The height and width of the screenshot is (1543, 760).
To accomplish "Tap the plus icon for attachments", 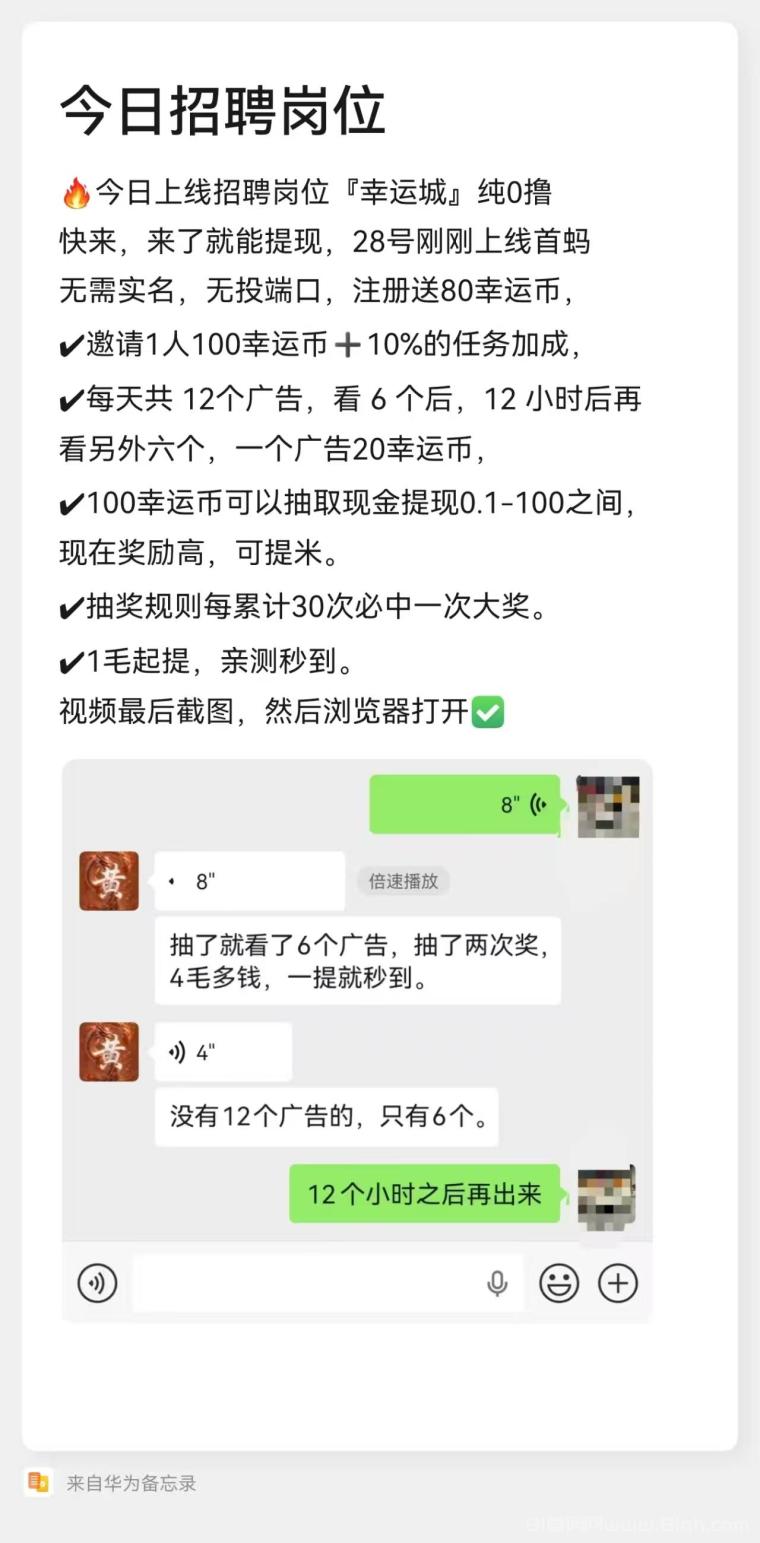I will (x=618, y=1283).
